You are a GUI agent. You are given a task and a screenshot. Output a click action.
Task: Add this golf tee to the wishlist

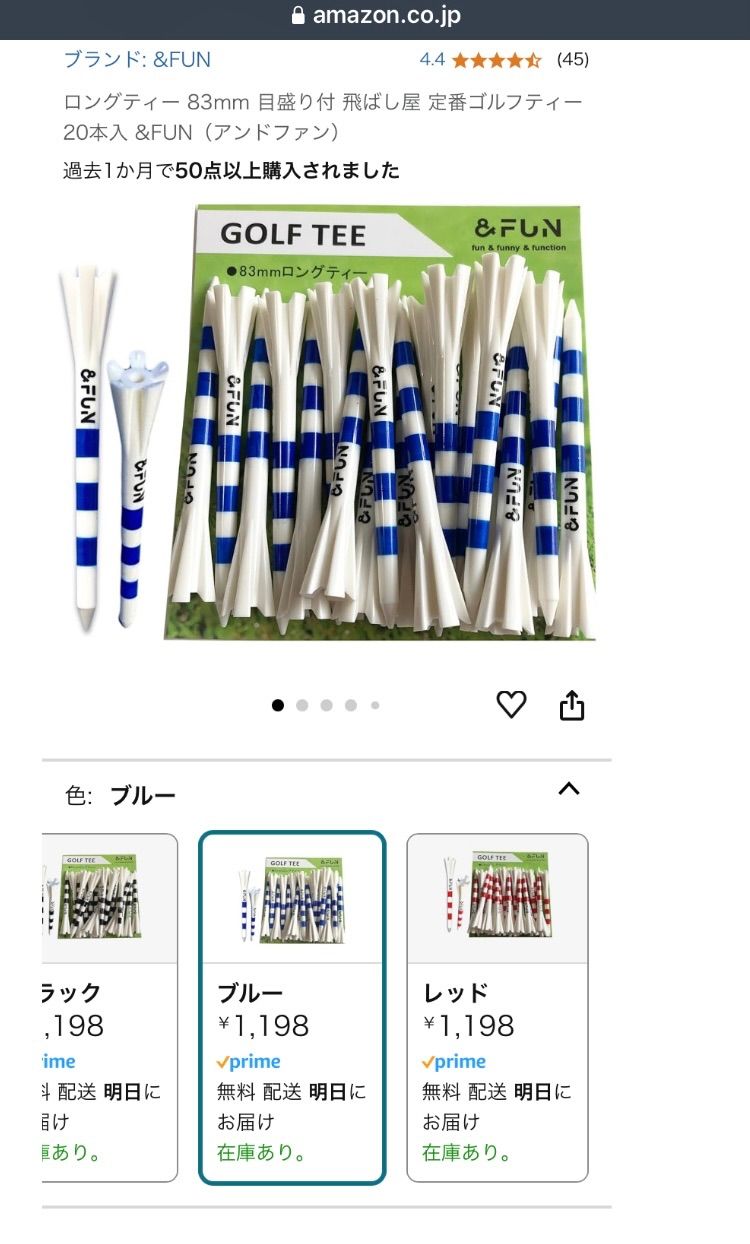click(511, 705)
